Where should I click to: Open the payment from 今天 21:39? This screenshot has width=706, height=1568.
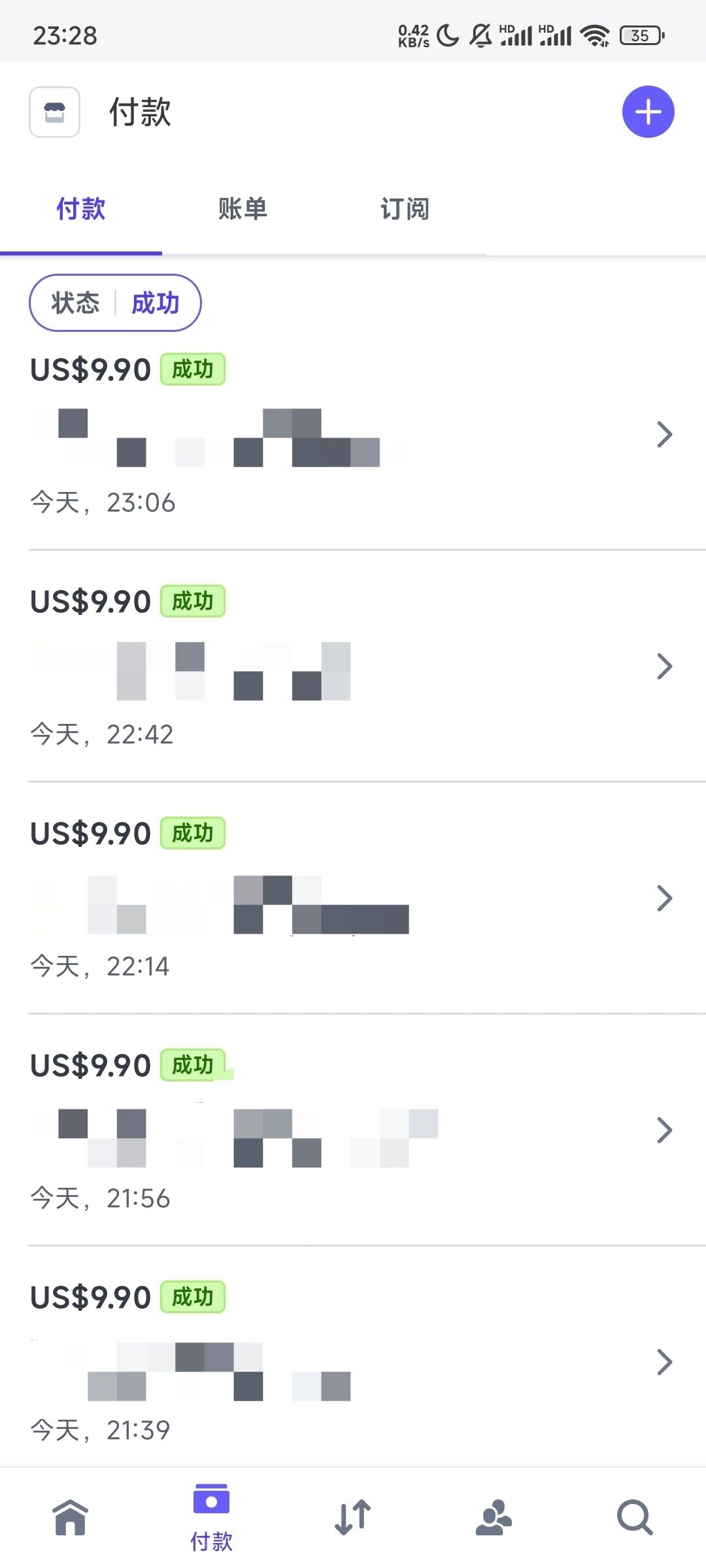[353, 1363]
